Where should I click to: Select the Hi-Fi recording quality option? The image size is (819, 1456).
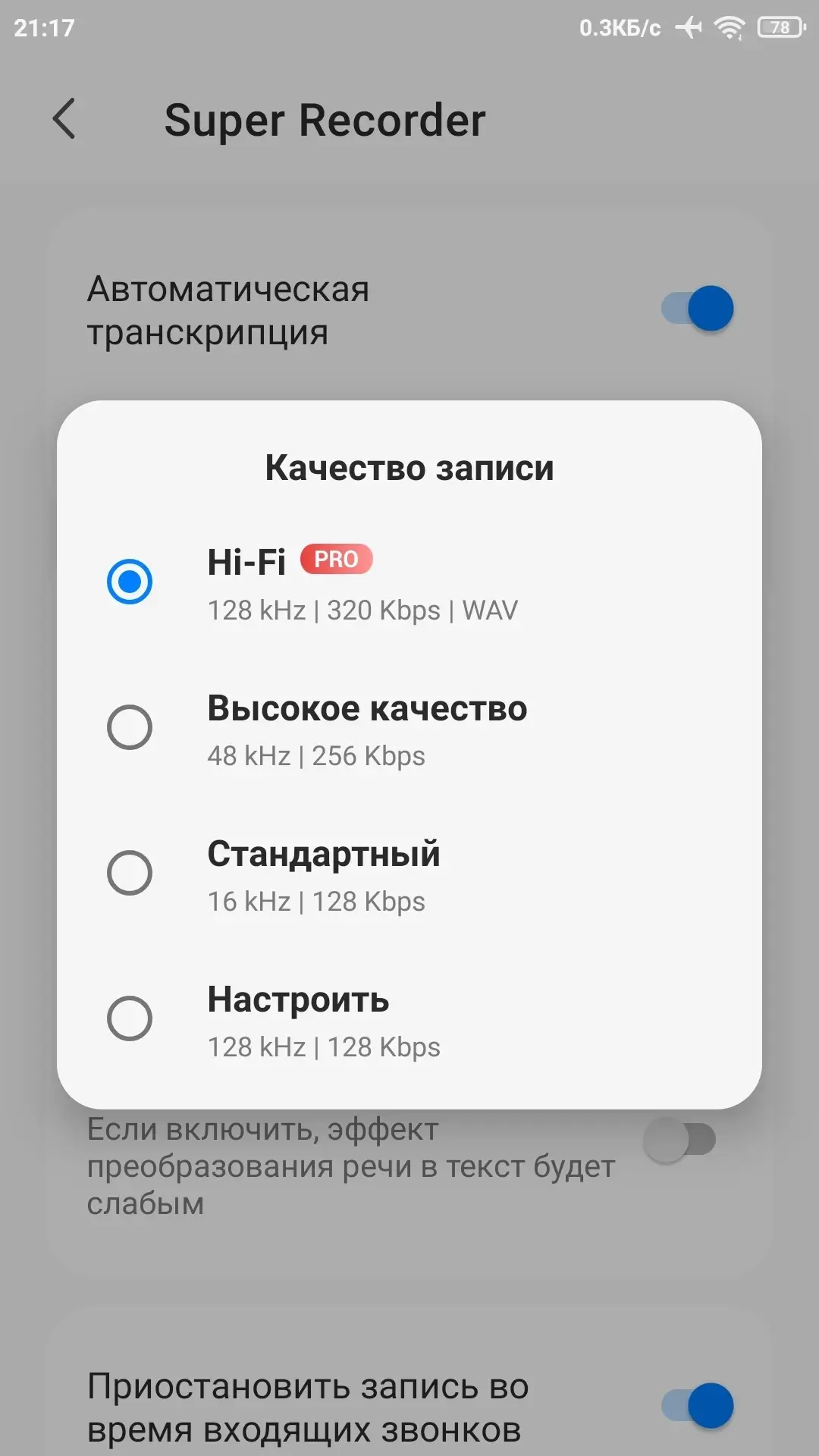click(x=130, y=582)
